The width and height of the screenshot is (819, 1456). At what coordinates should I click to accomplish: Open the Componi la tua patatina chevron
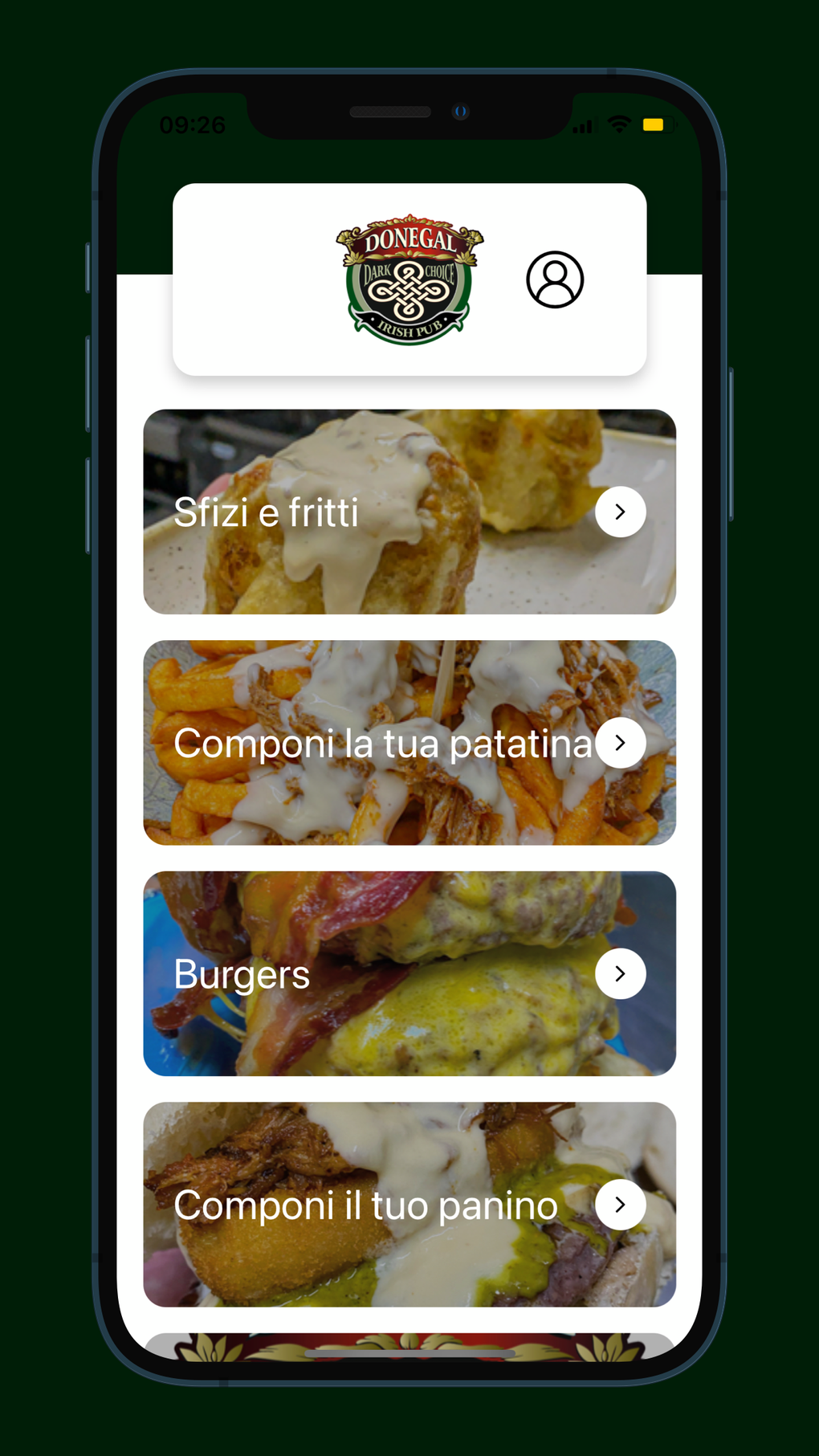620,743
